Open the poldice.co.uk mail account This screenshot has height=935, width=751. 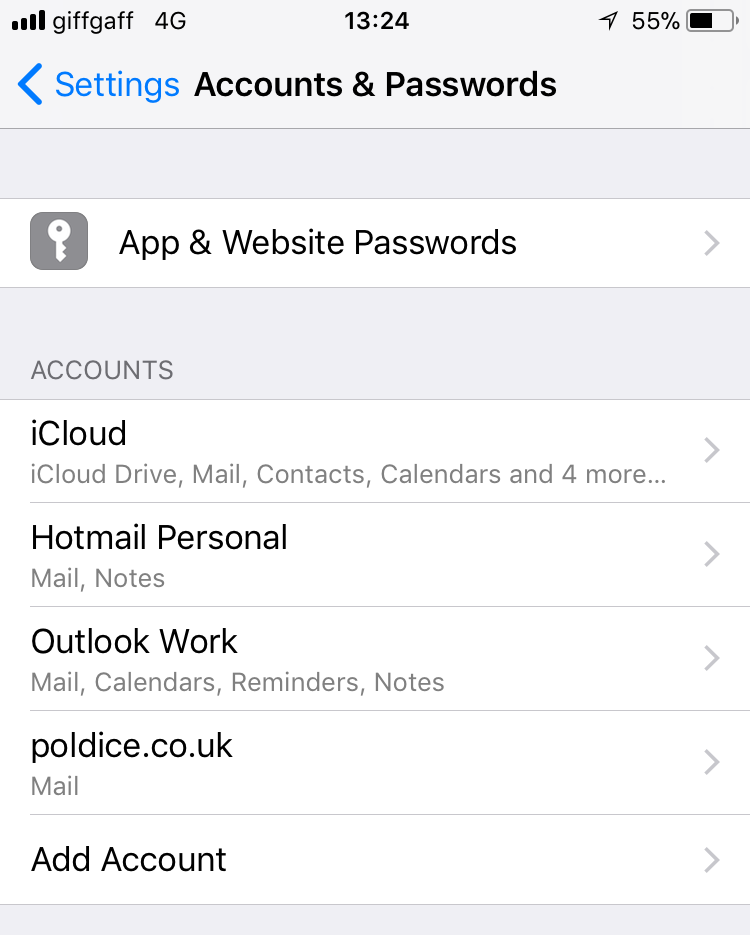click(x=375, y=763)
